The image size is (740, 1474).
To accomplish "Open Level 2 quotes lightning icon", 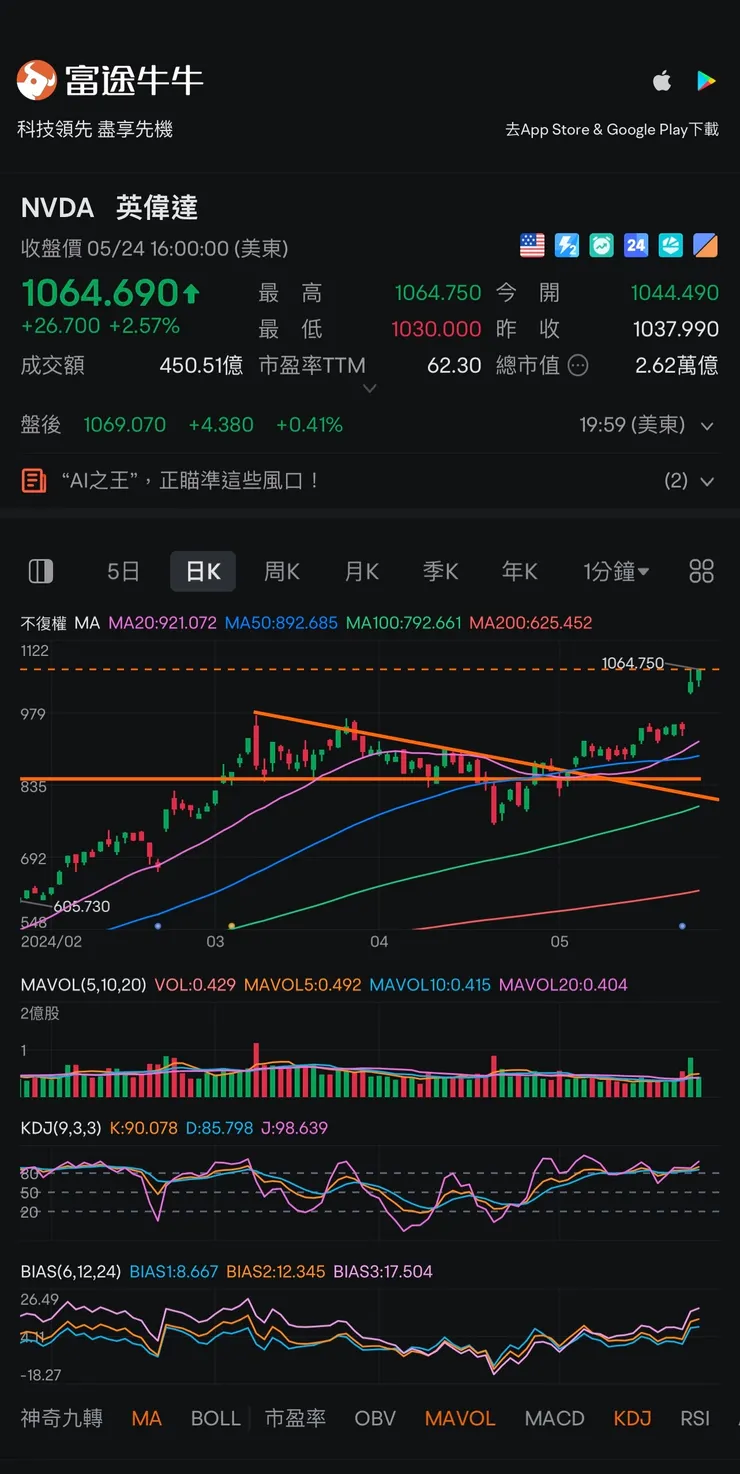I will 566,245.
